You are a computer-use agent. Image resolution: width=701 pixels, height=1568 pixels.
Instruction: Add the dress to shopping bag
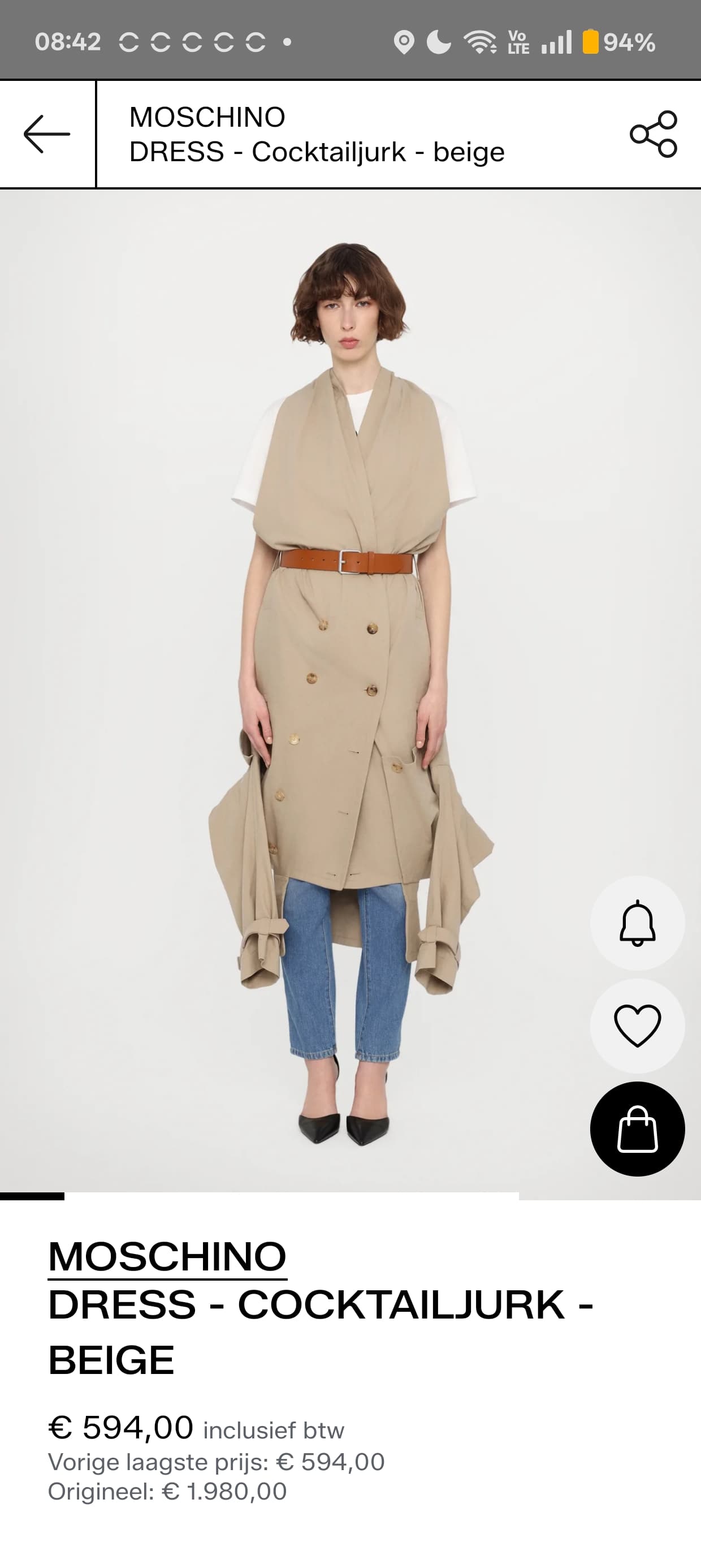pos(637,1129)
